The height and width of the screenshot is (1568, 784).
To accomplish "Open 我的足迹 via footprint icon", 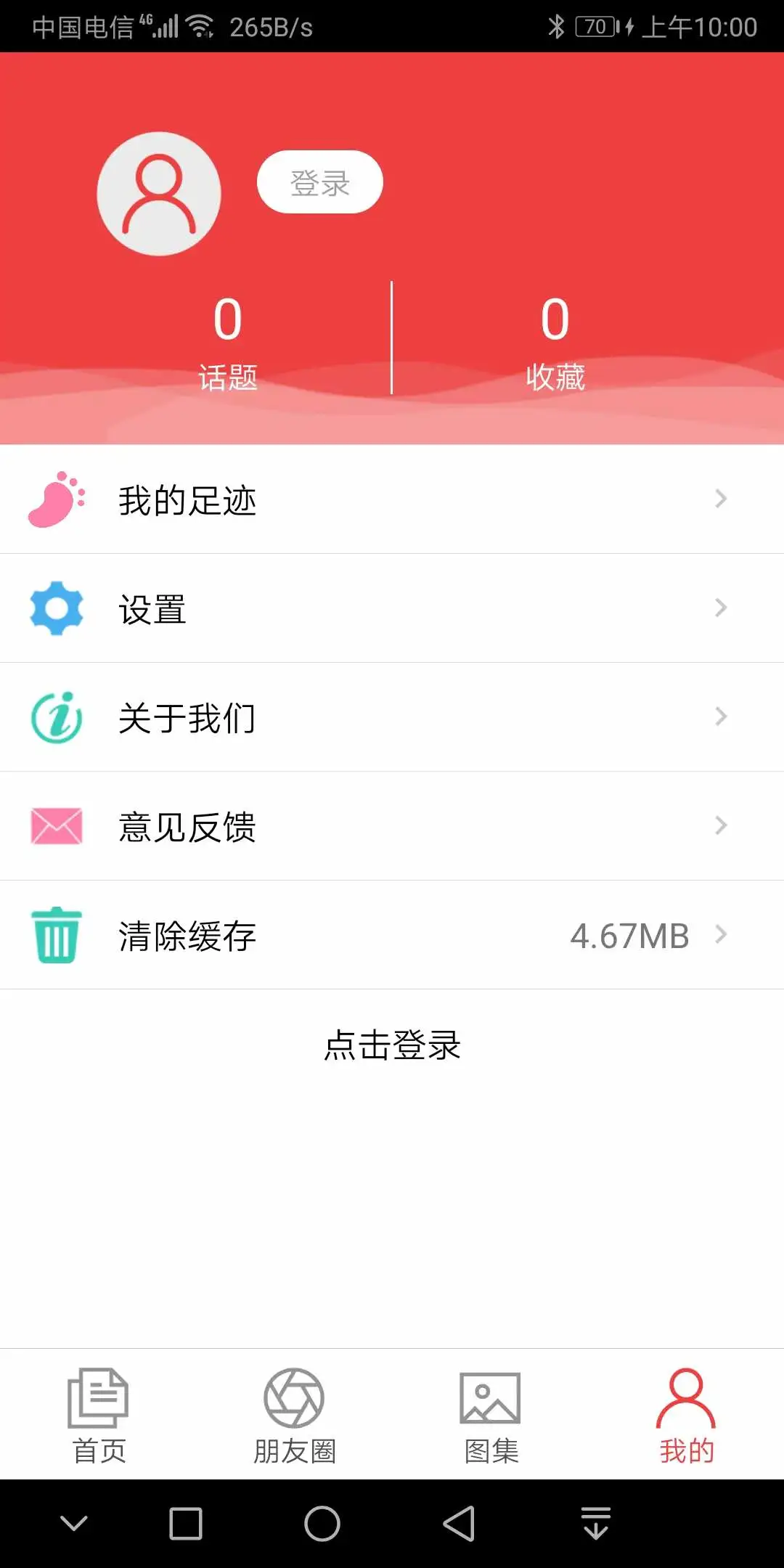I will coord(58,498).
